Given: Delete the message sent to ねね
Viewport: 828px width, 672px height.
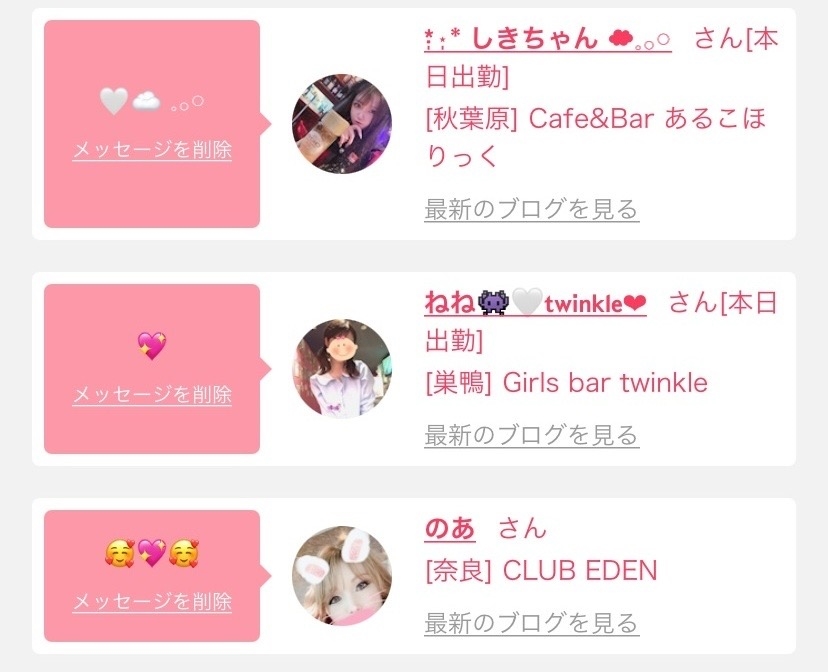Looking at the screenshot, I should (x=152, y=395).
